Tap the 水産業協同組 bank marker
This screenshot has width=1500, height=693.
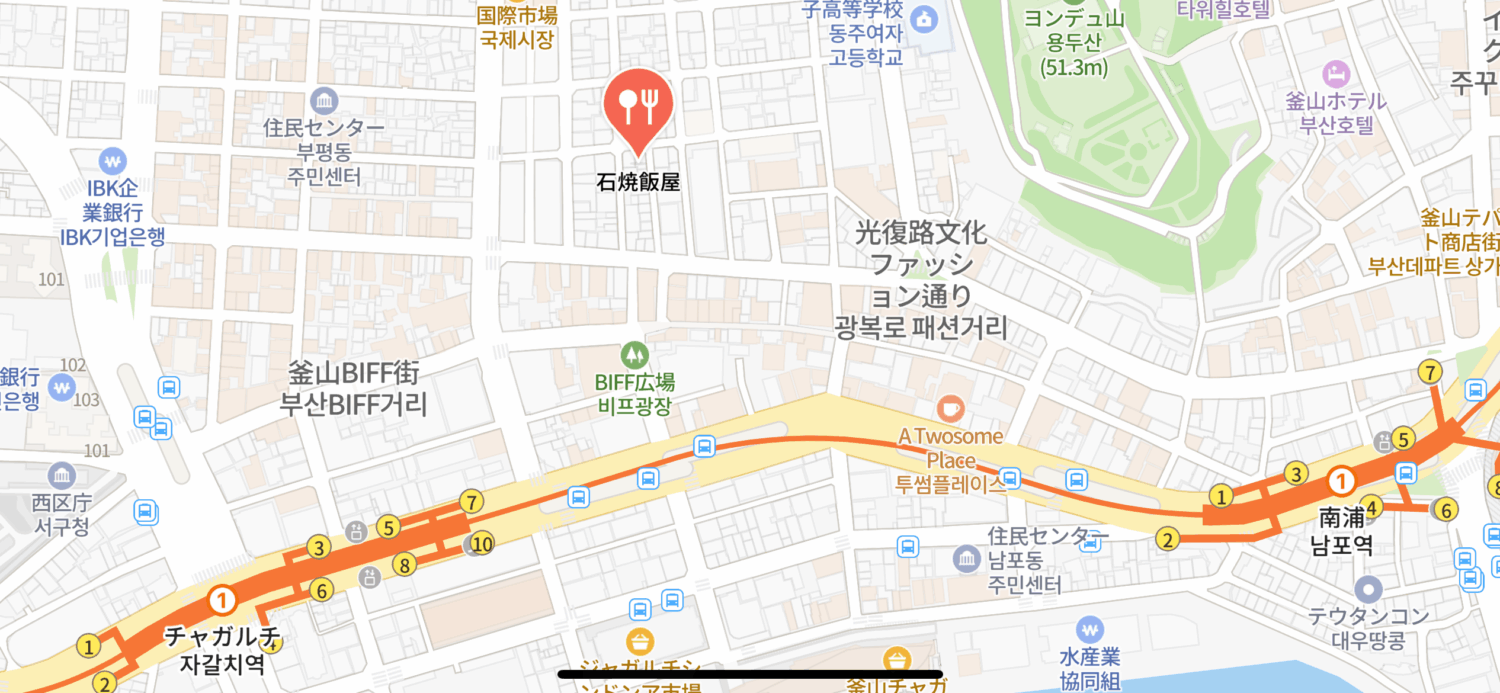(x=1091, y=629)
